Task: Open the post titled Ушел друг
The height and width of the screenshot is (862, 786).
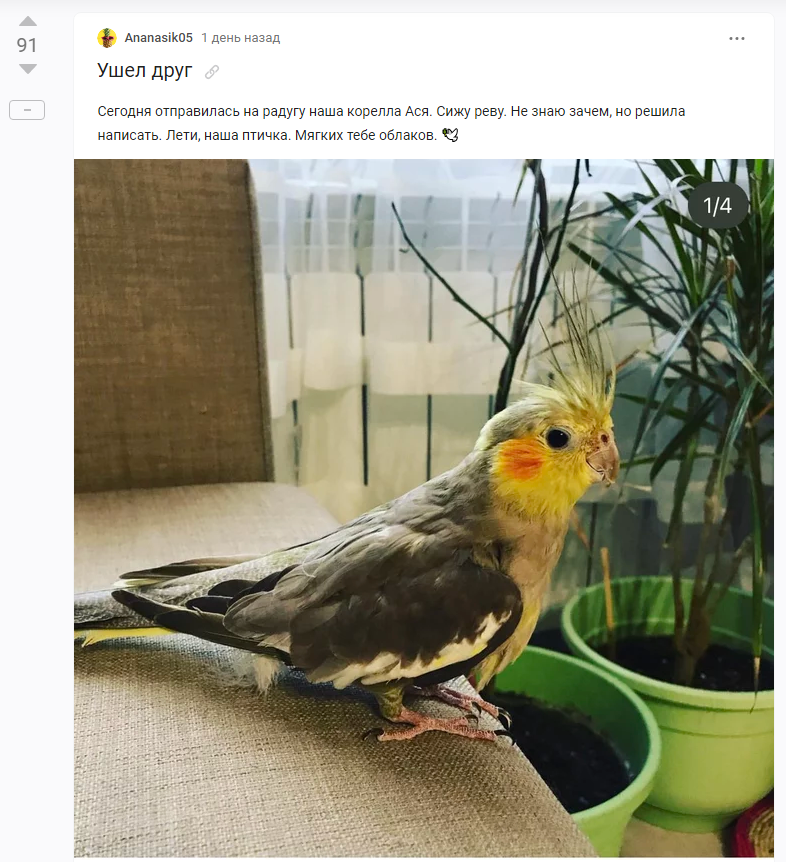Action: [145, 70]
